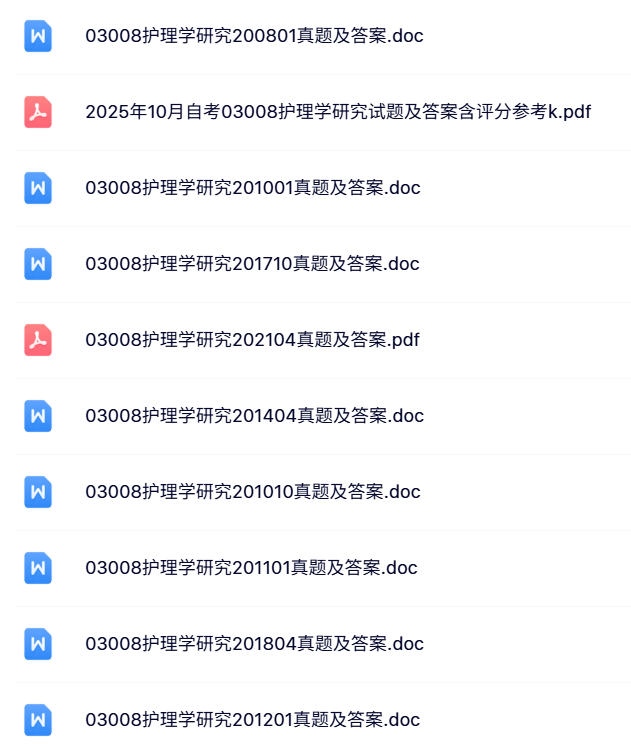The width and height of the screenshot is (631, 749).
Task: Open the 2025年10月自考03008 PDF file
Action: tap(338, 112)
